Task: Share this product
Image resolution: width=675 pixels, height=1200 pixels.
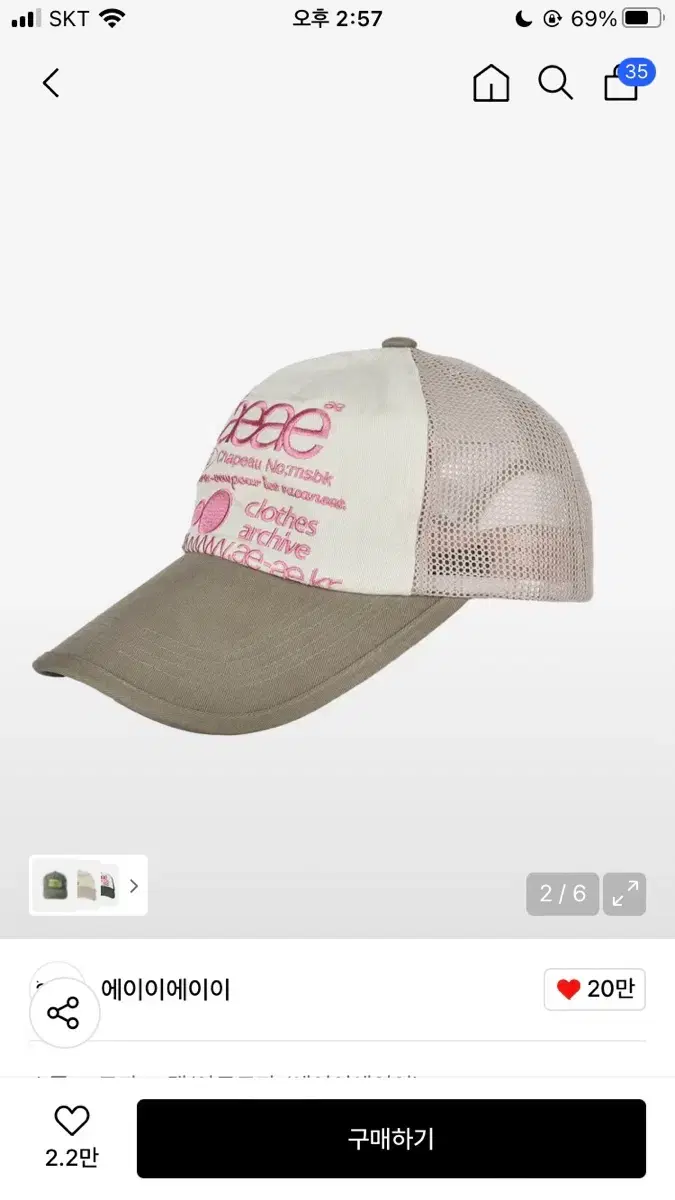Action: (x=64, y=1013)
